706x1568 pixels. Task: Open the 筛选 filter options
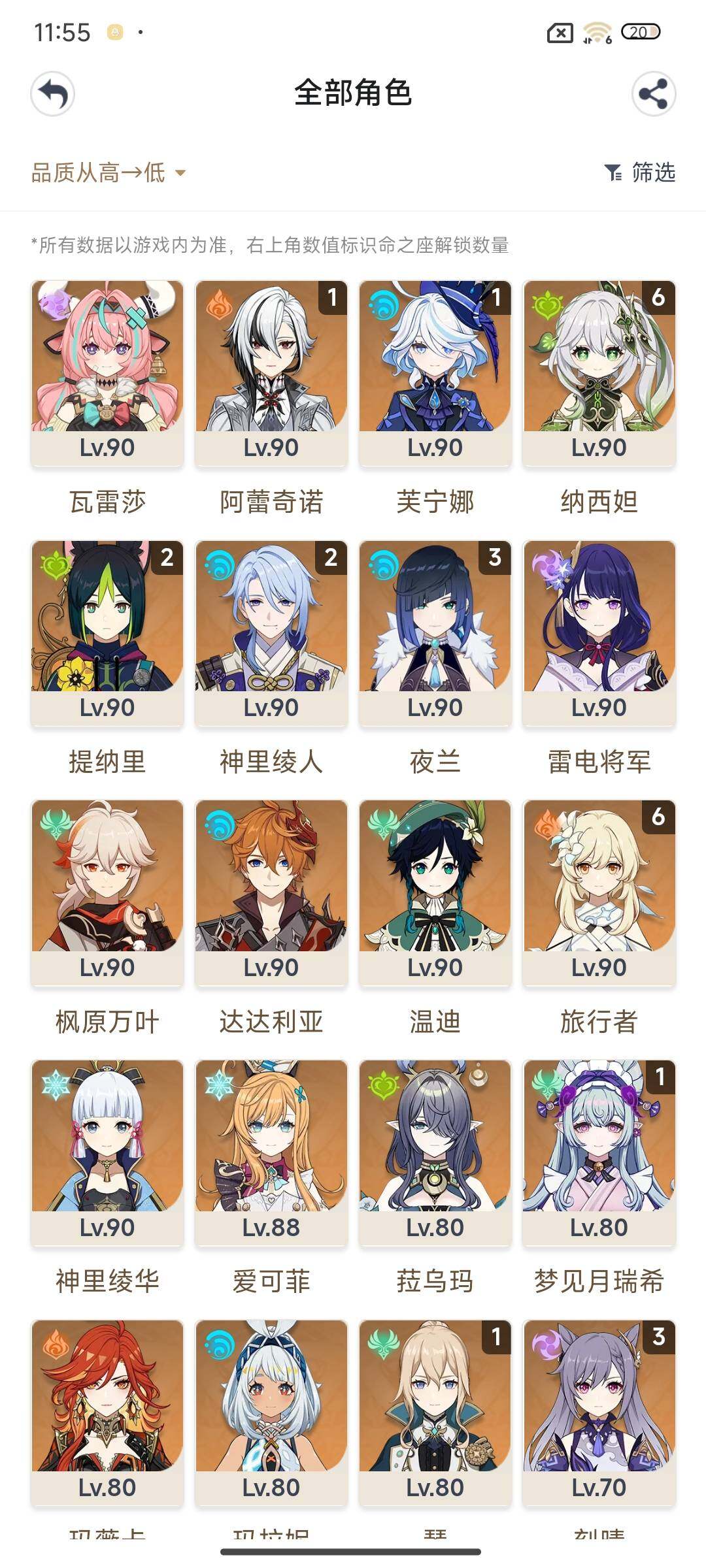point(640,172)
